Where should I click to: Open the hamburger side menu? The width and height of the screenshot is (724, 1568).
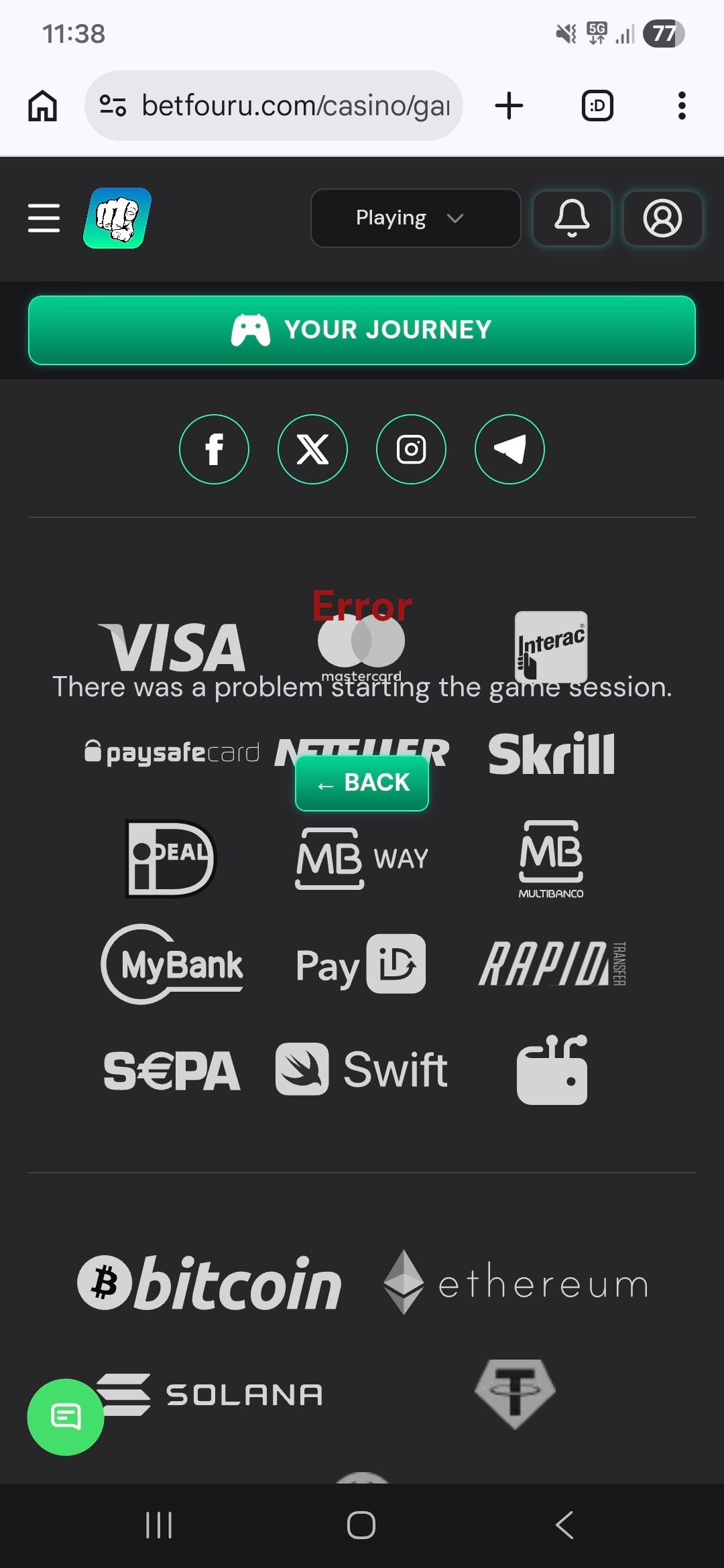(x=44, y=218)
